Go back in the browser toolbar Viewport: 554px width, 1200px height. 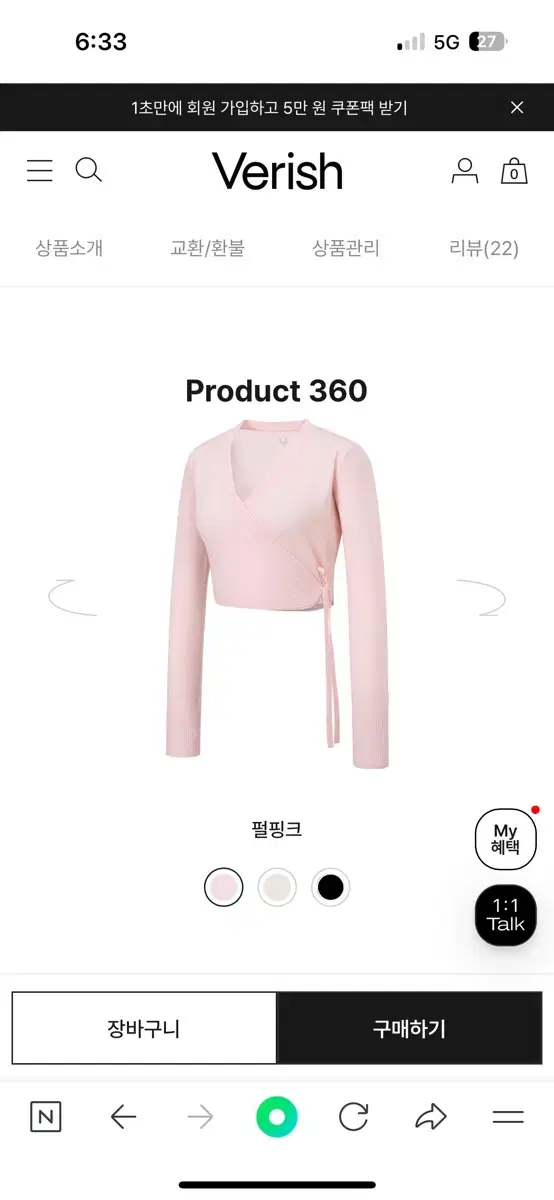[x=123, y=1117]
